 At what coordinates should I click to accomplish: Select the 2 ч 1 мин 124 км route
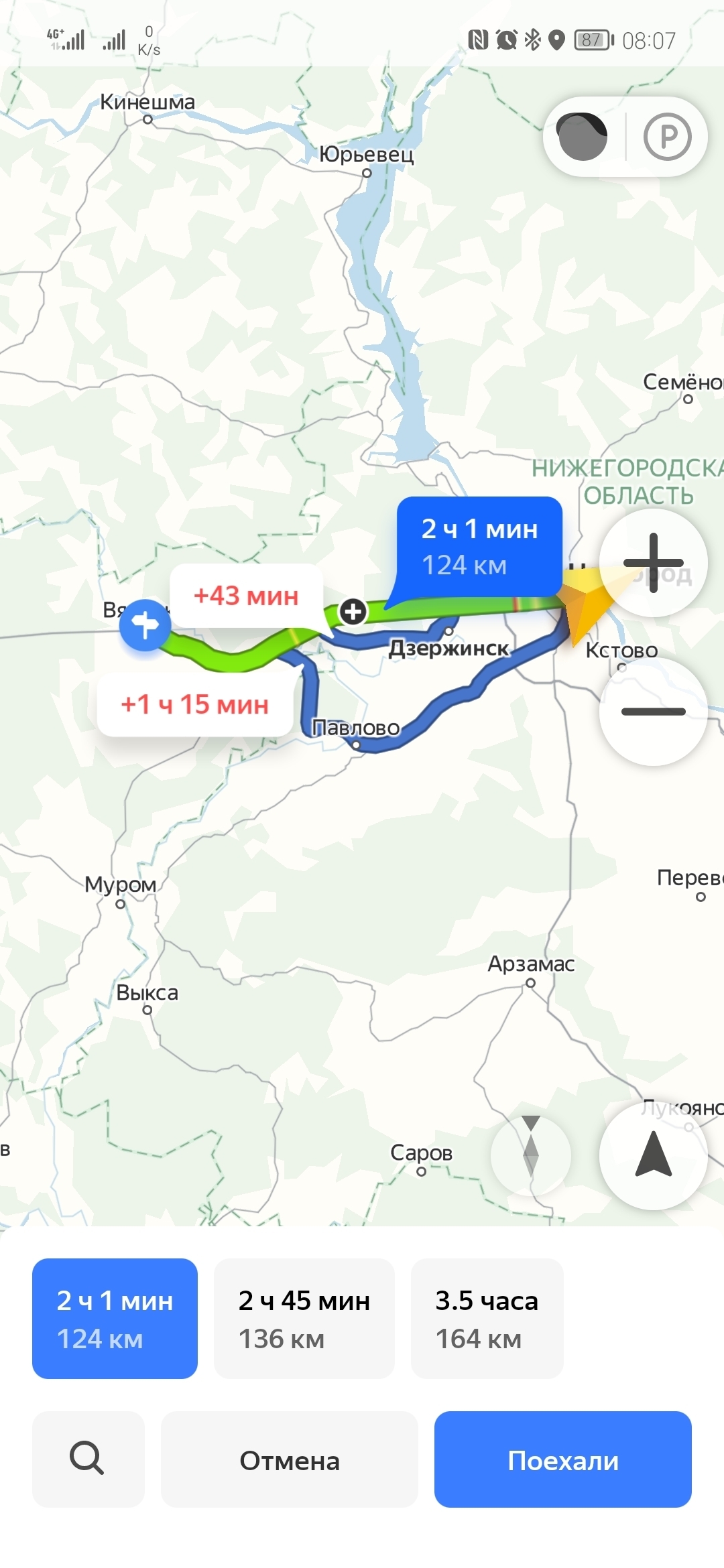click(x=115, y=1318)
